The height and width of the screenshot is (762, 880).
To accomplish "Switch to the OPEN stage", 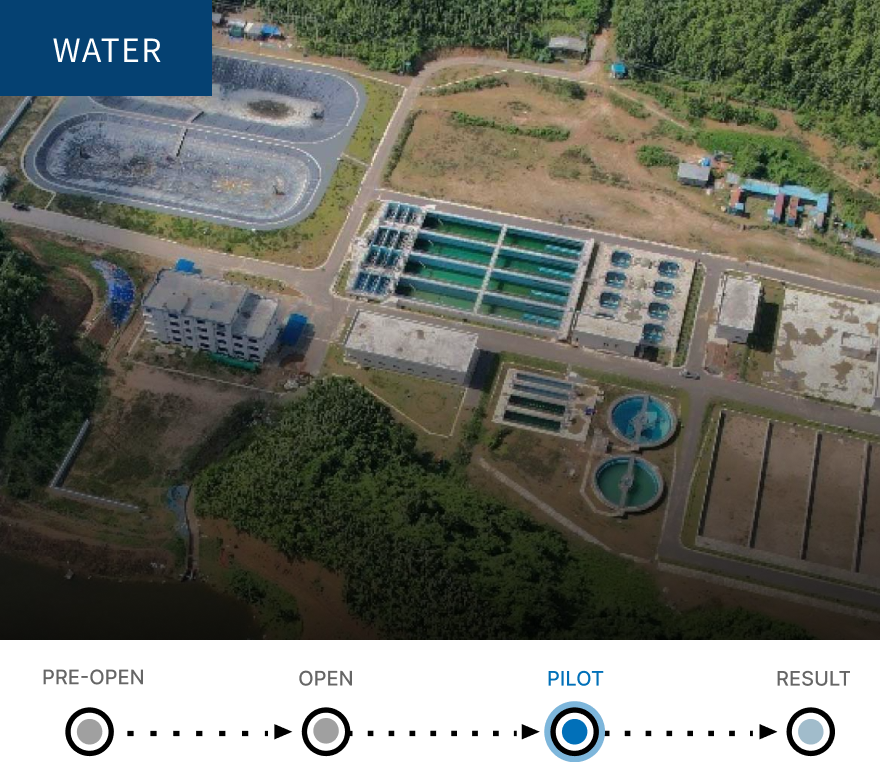I will click(326, 732).
